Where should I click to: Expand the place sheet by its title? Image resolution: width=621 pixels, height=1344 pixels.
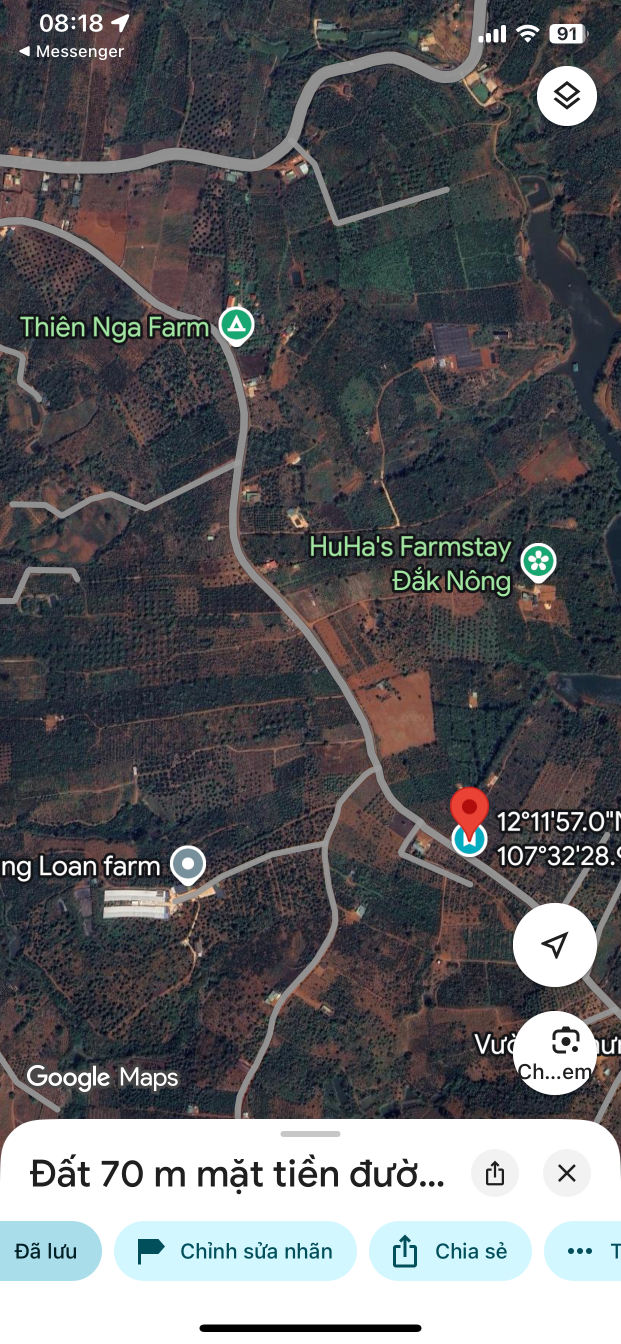[x=237, y=1174]
